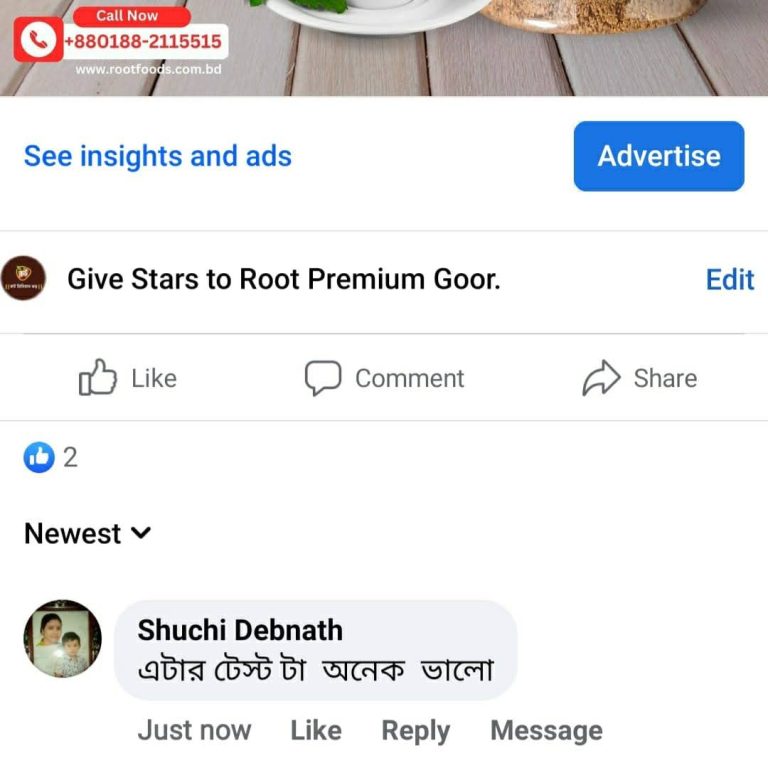Like the Root Premium Goor post
The width and height of the screenshot is (768, 768).
(x=128, y=378)
